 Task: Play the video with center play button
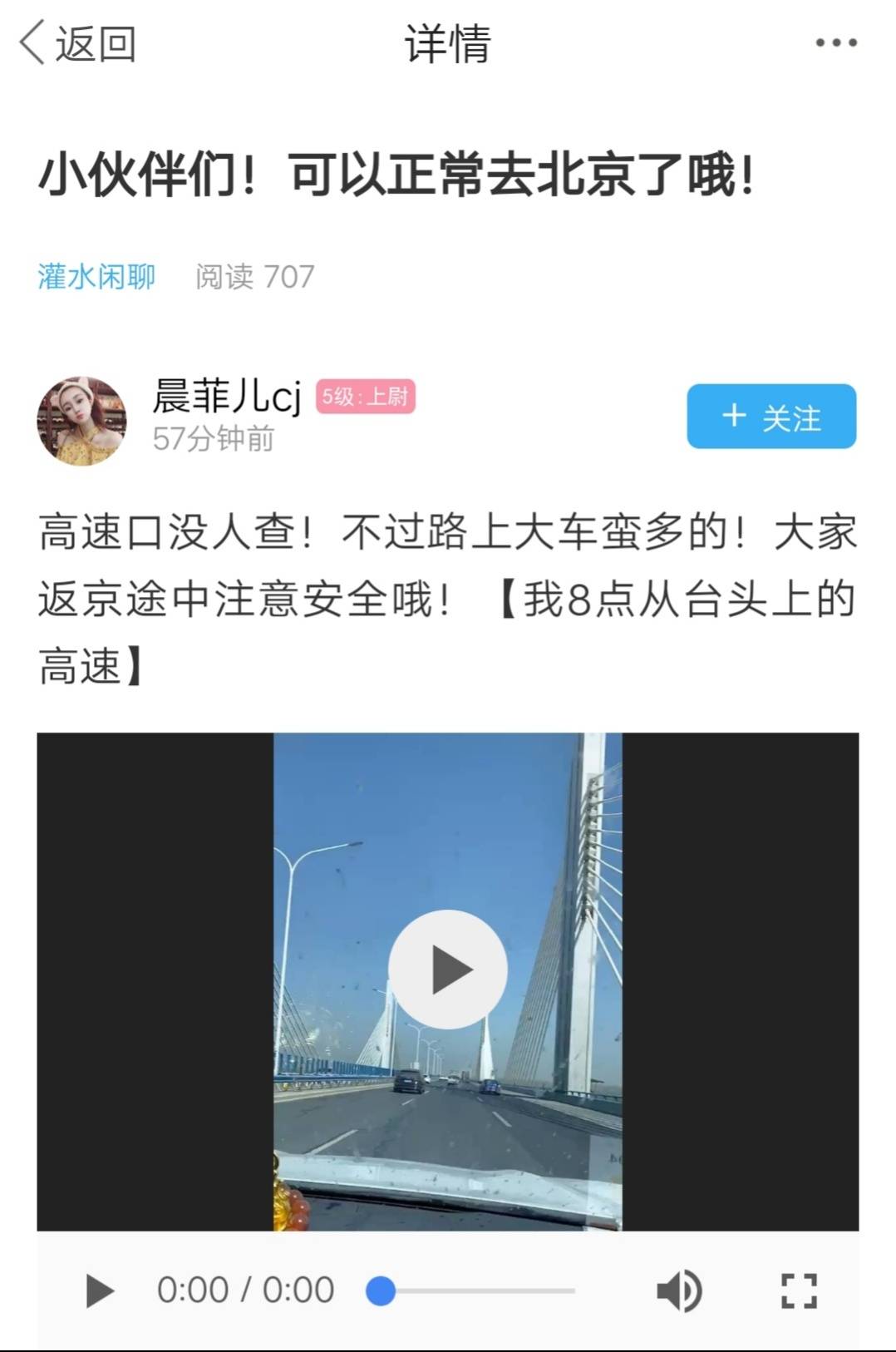(448, 970)
